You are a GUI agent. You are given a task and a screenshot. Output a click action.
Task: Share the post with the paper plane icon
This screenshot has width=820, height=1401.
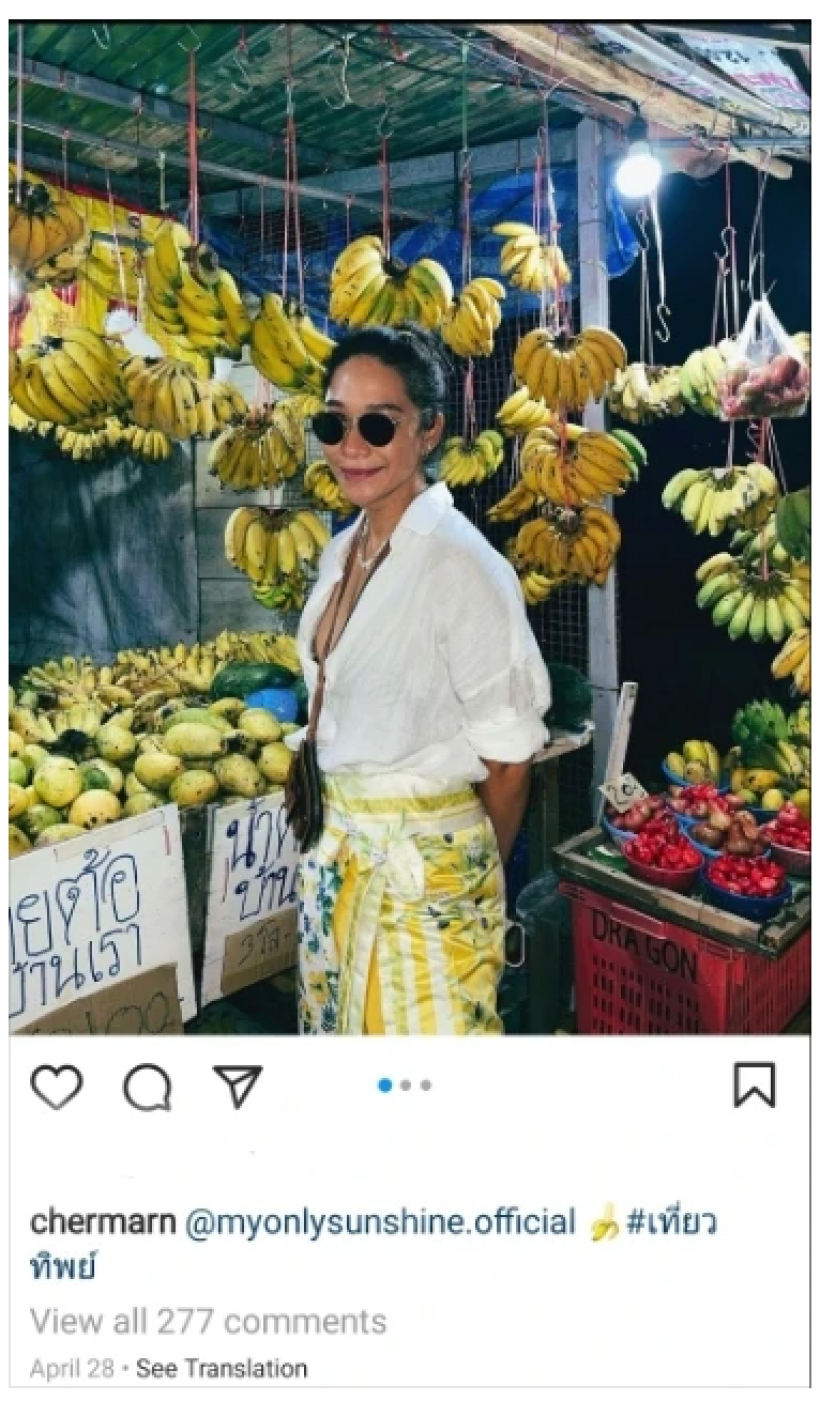coord(238,1085)
